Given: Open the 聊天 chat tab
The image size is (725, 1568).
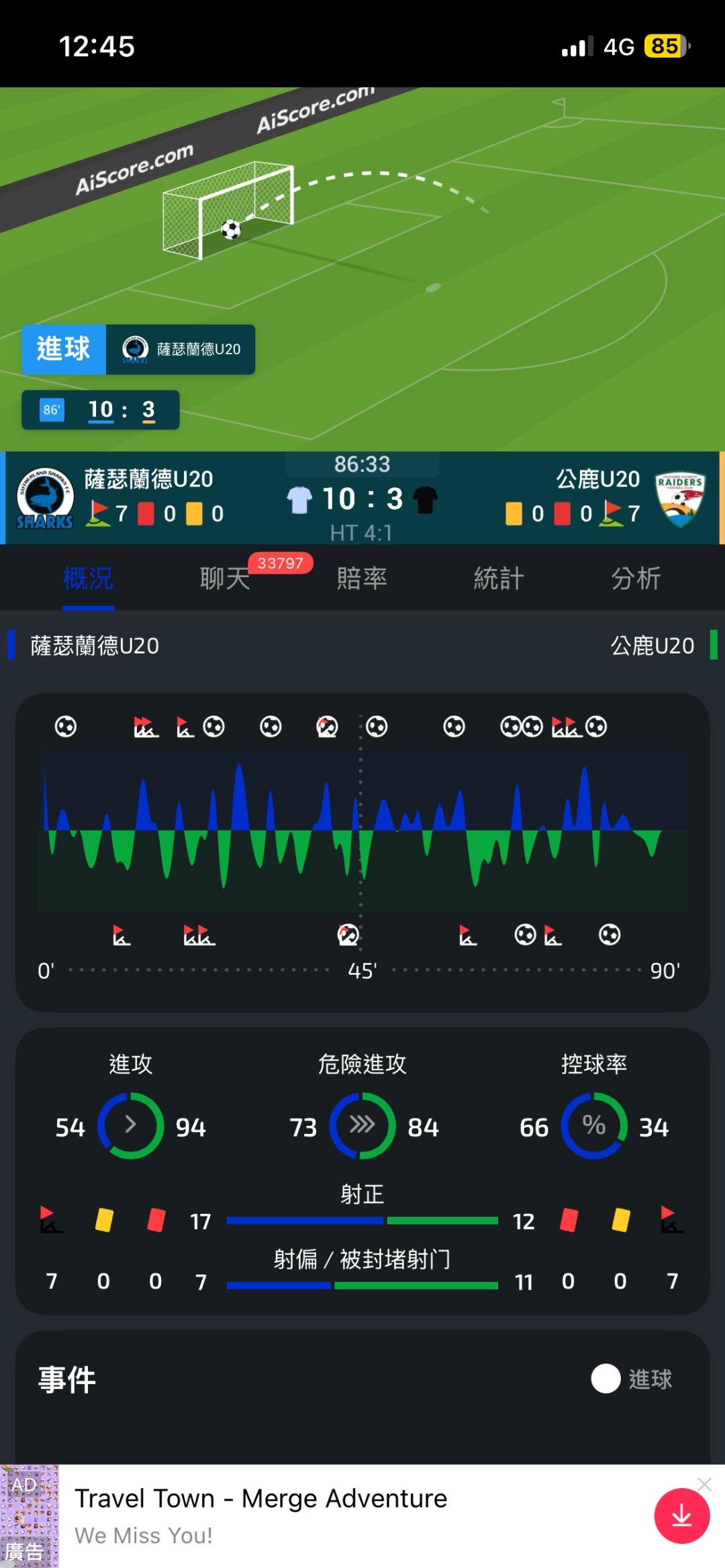Looking at the screenshot, I should click(x=225, y=578).
